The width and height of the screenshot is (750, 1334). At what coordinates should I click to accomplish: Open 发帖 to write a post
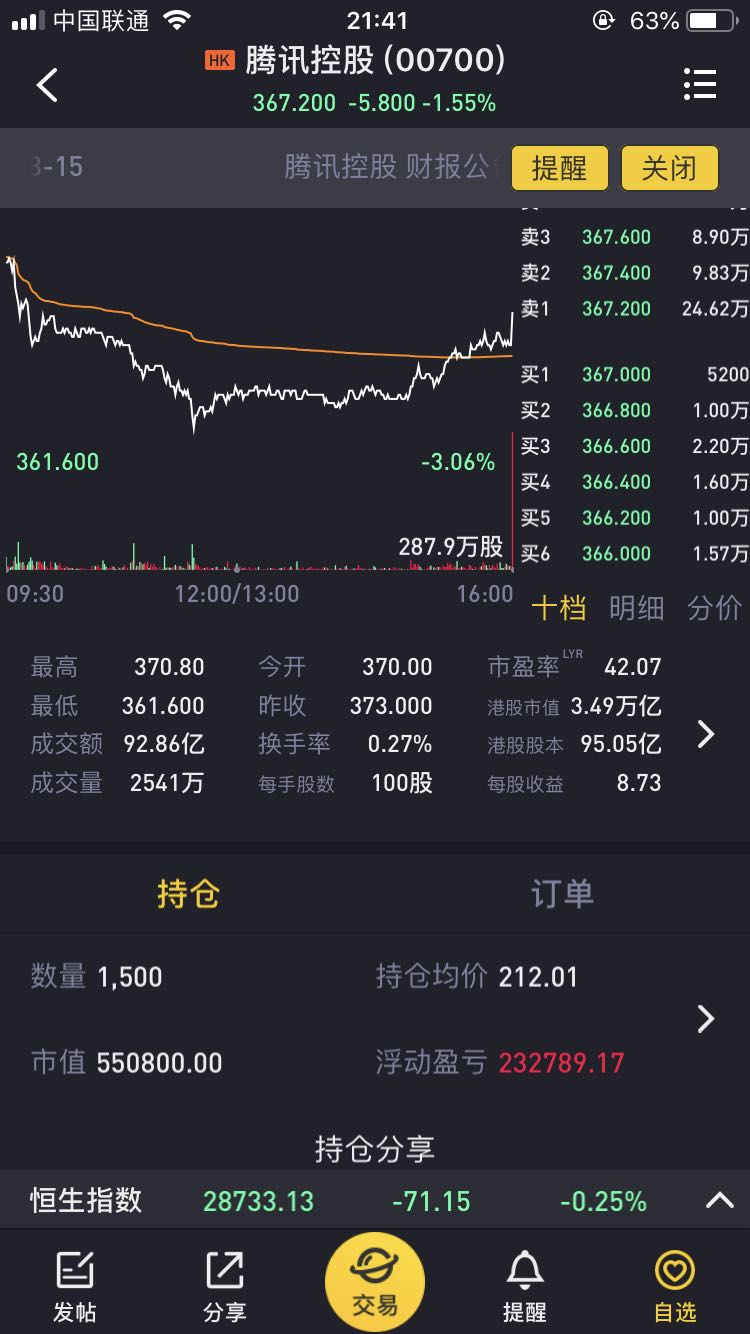tap(75, 1284)
